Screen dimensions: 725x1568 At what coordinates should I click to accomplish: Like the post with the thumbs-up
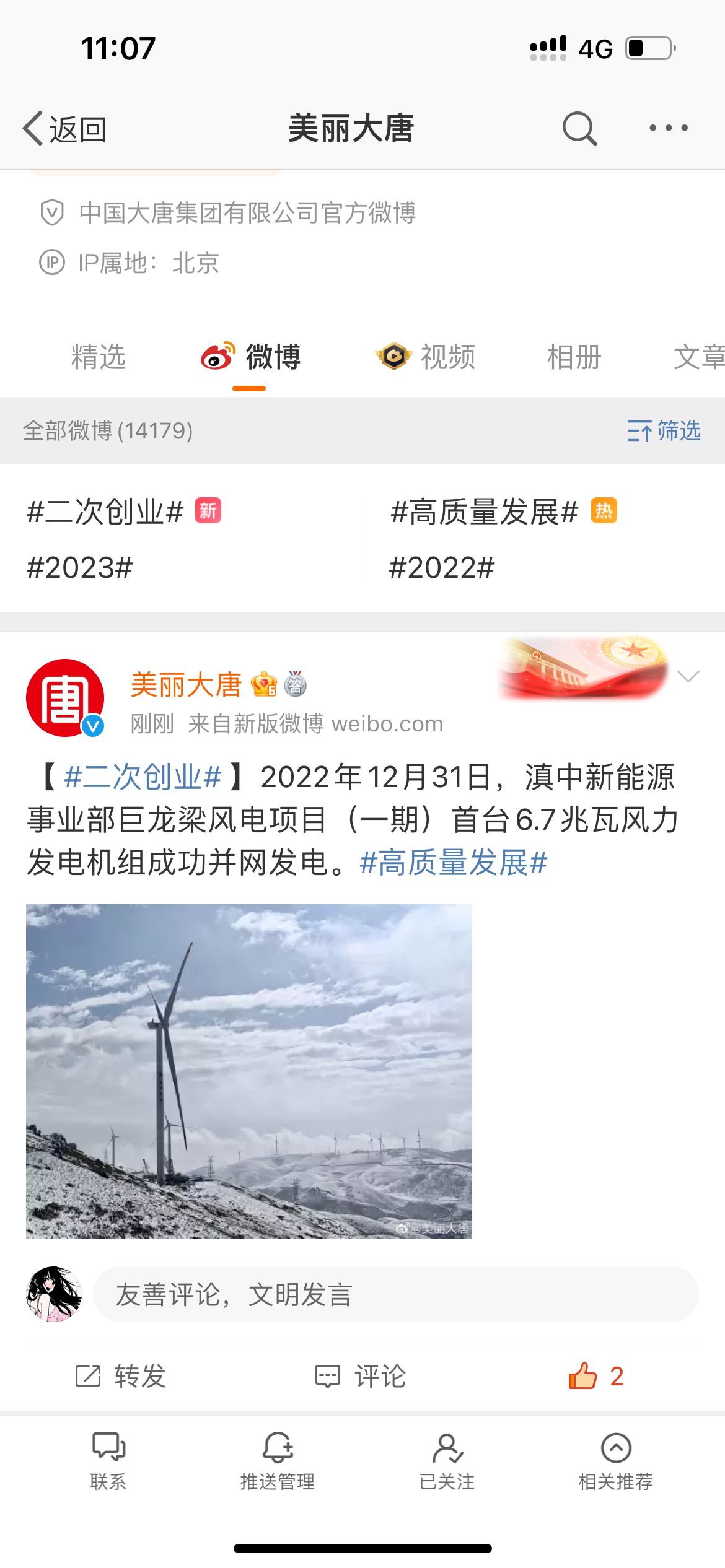tap(595, 1376)
